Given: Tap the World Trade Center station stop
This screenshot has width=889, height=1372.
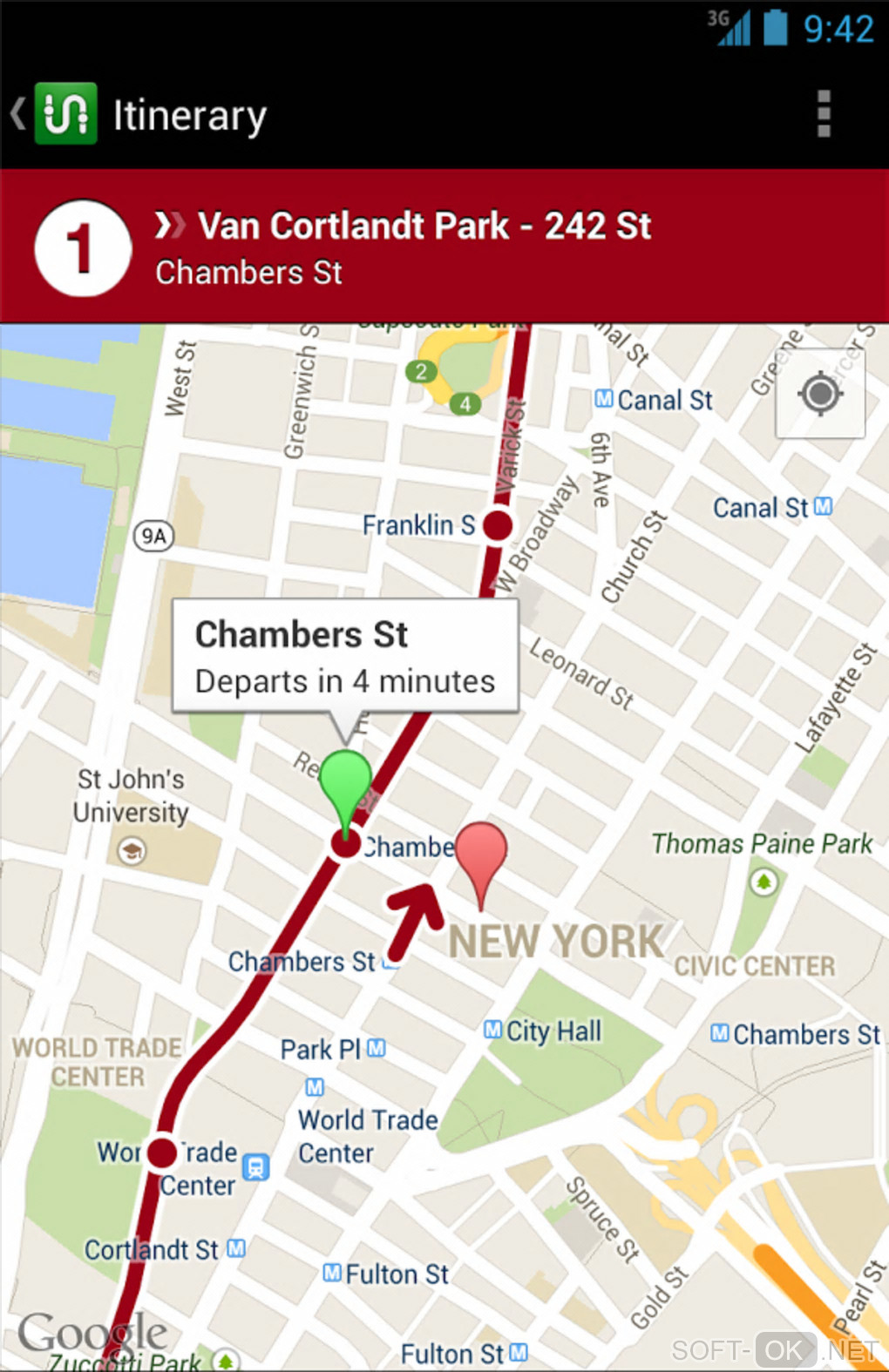Looking at the screenshot, I should [163, 1152].
